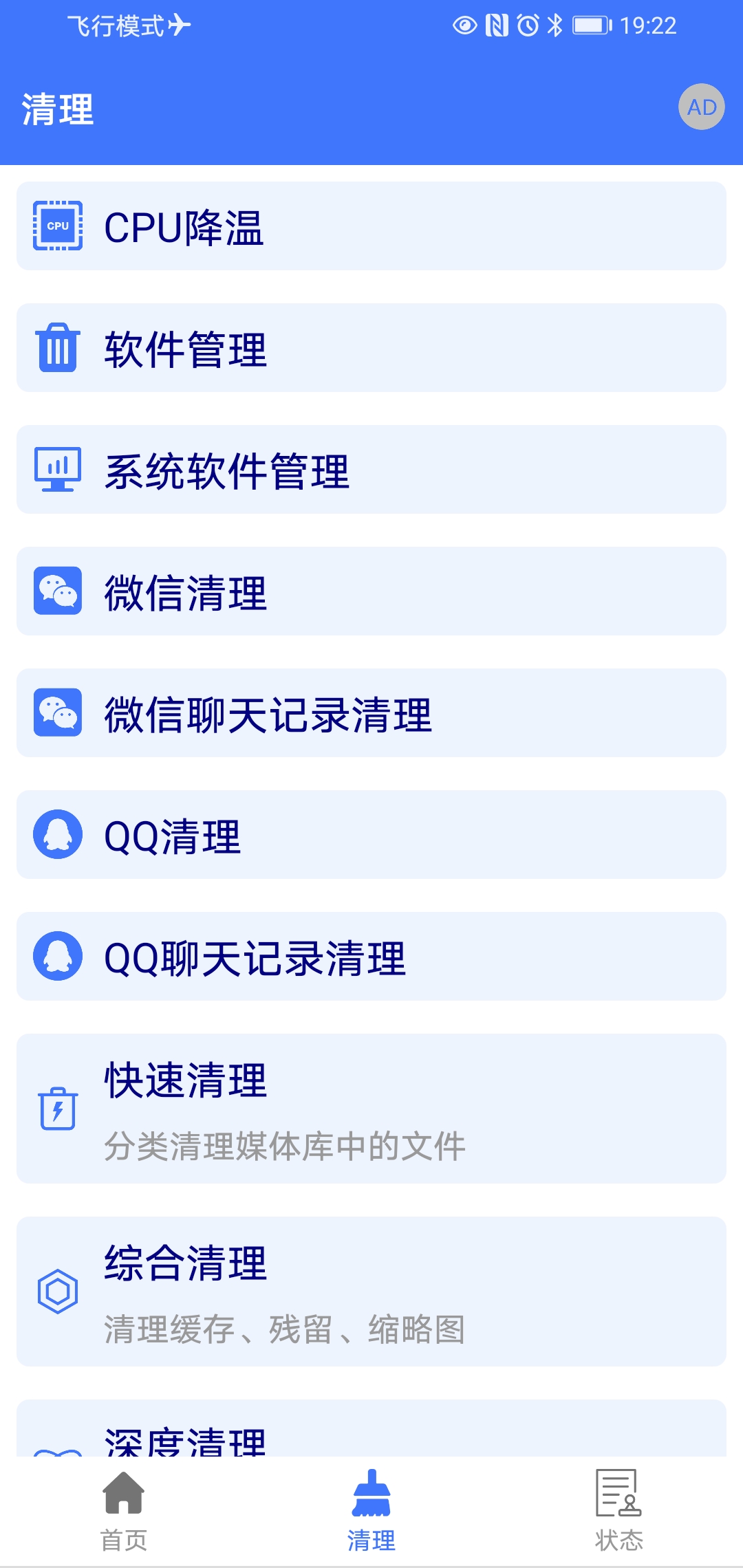Select QQ聊天记录清理 row
Viewport: 743px width, 1568px height.
click(371, 957)
